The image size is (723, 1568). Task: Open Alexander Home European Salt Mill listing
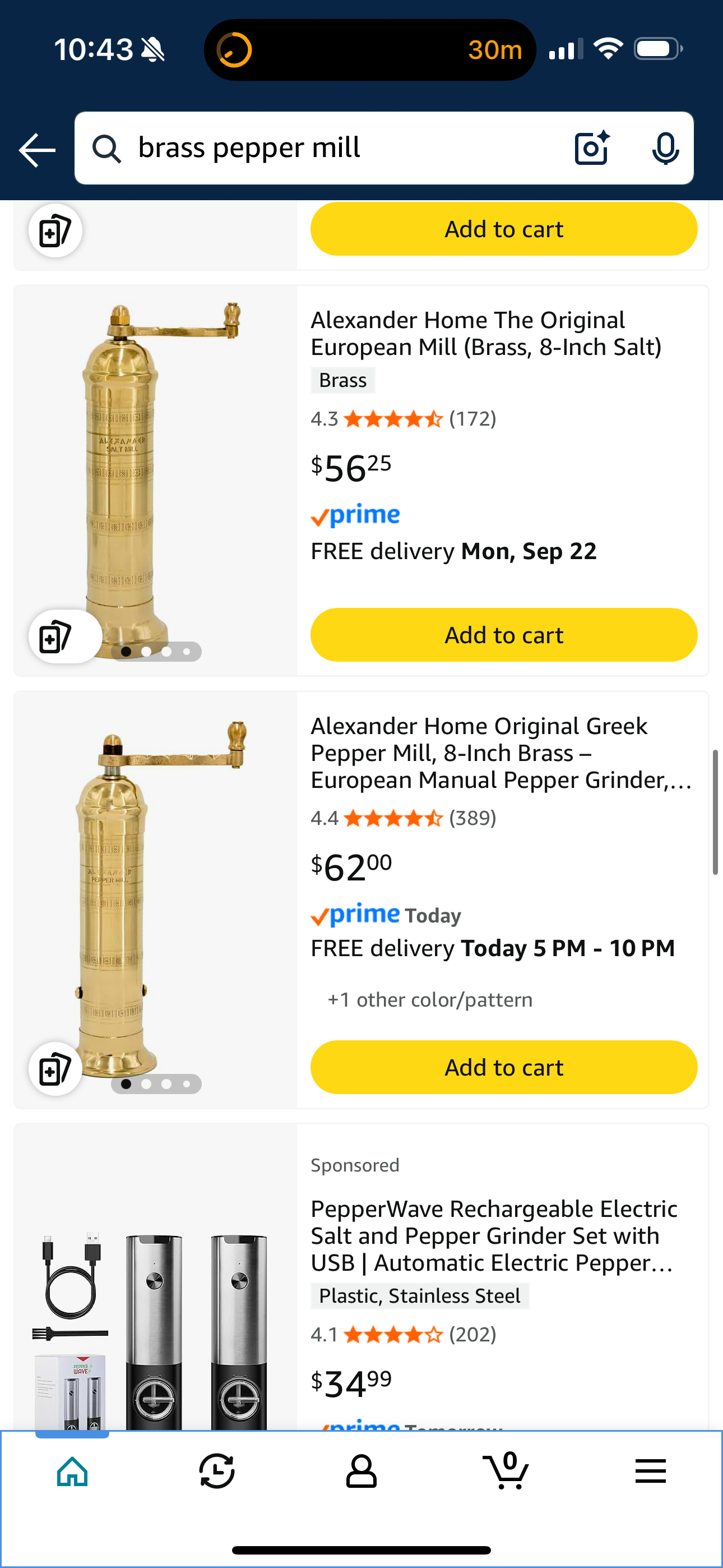pos(486,334)
